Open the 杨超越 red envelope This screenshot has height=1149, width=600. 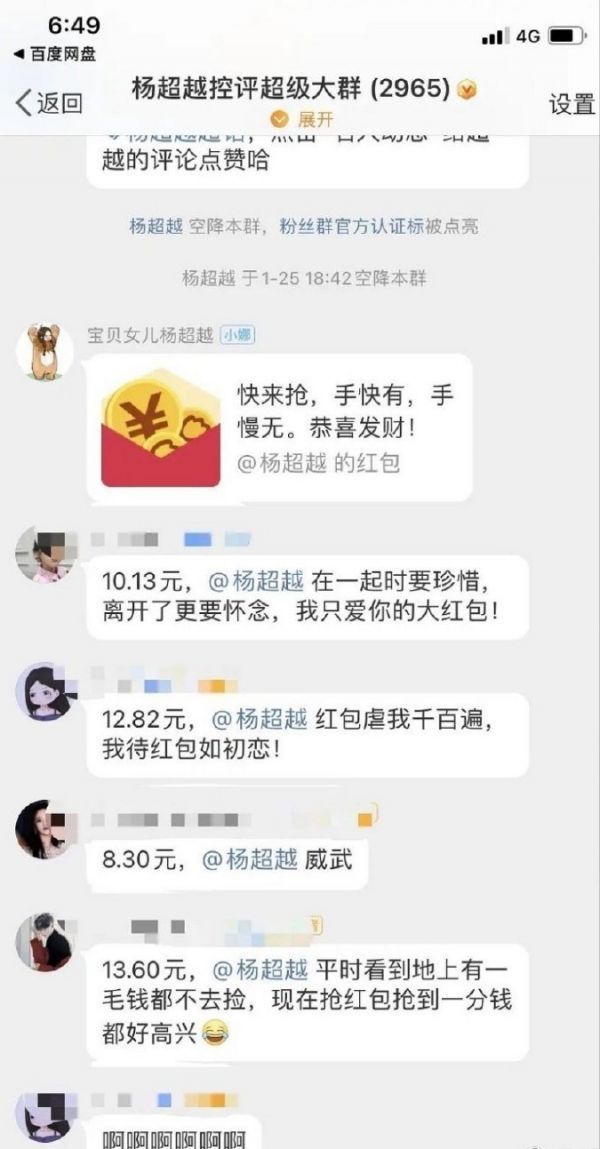click(x=279, y=427)
